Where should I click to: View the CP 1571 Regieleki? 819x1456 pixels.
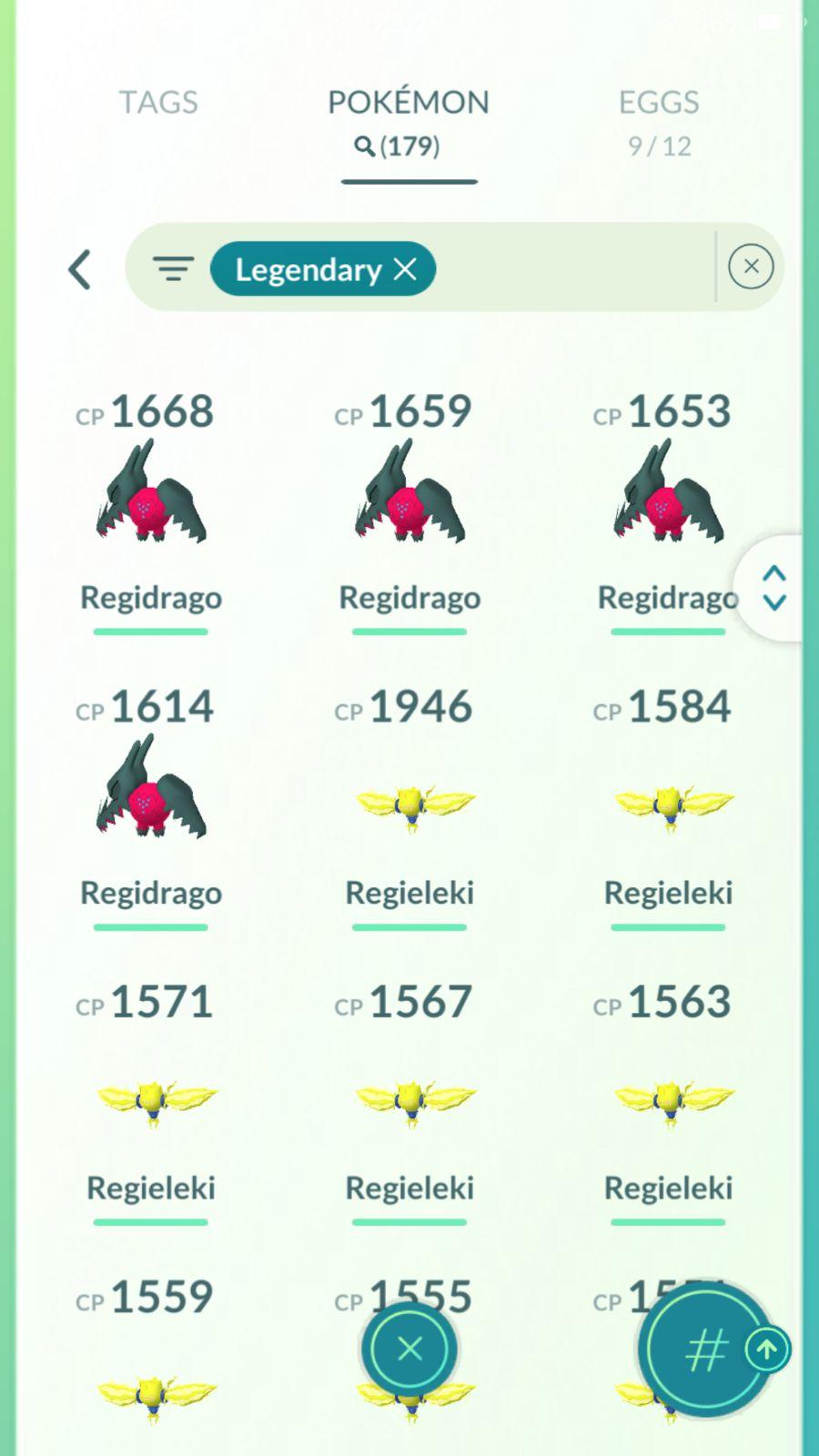pyautogui.click(x=151, y=1098)
